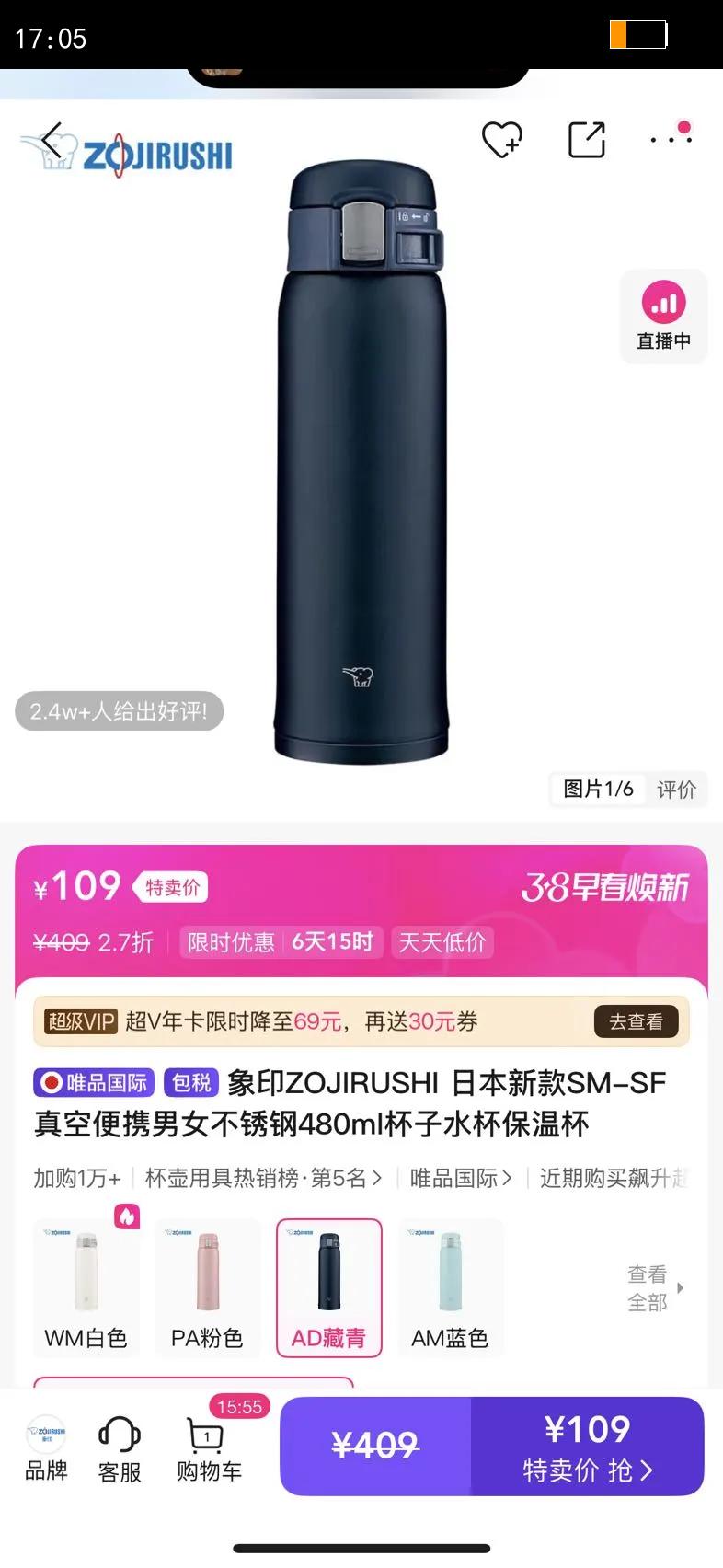Add this product to favorites

(502, 140)
